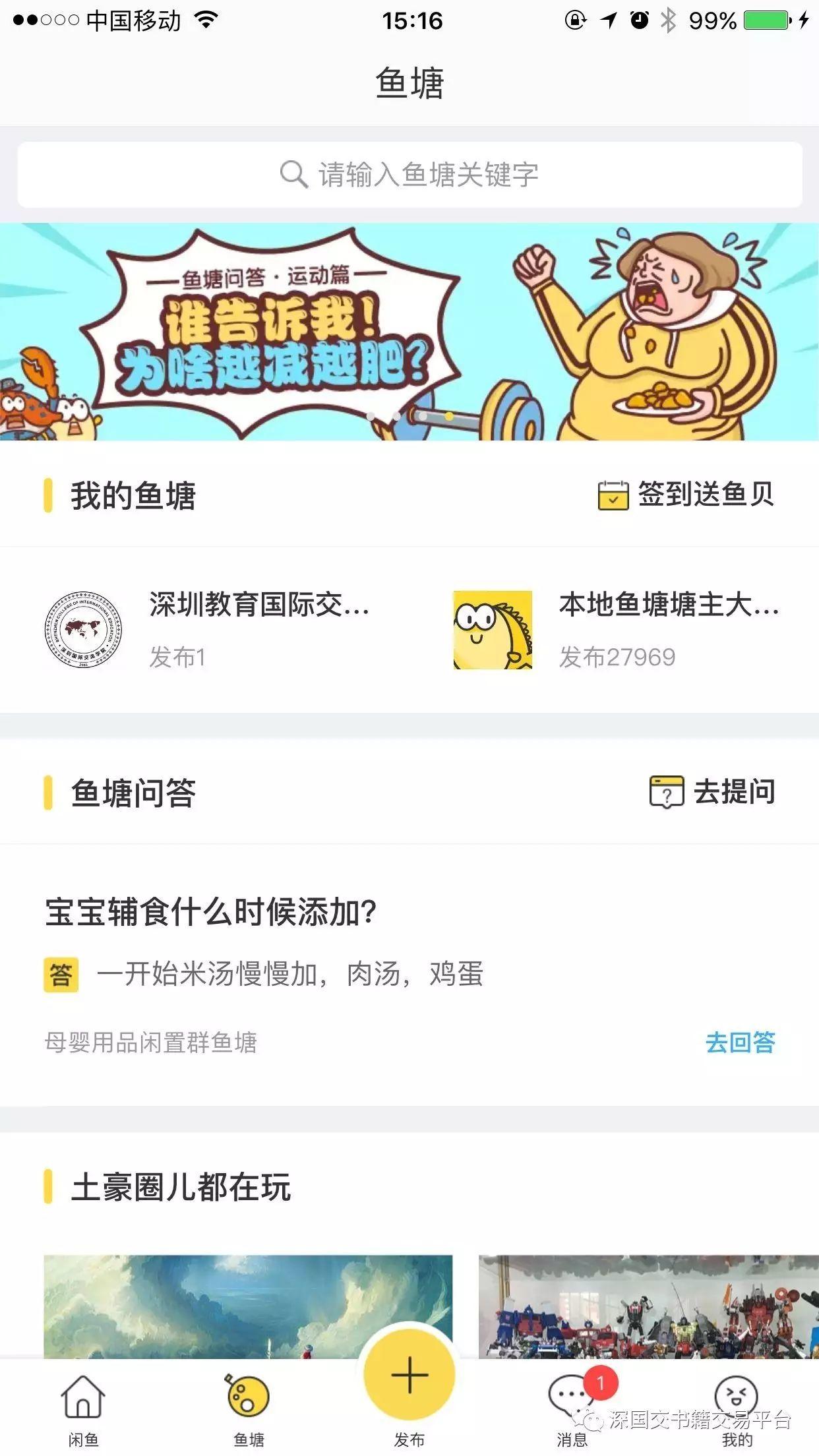The width and height of the screenshot is (819, 1456).
Task: Tap the 请输入鱼塘关键字 search box
Action: (409, 175)
